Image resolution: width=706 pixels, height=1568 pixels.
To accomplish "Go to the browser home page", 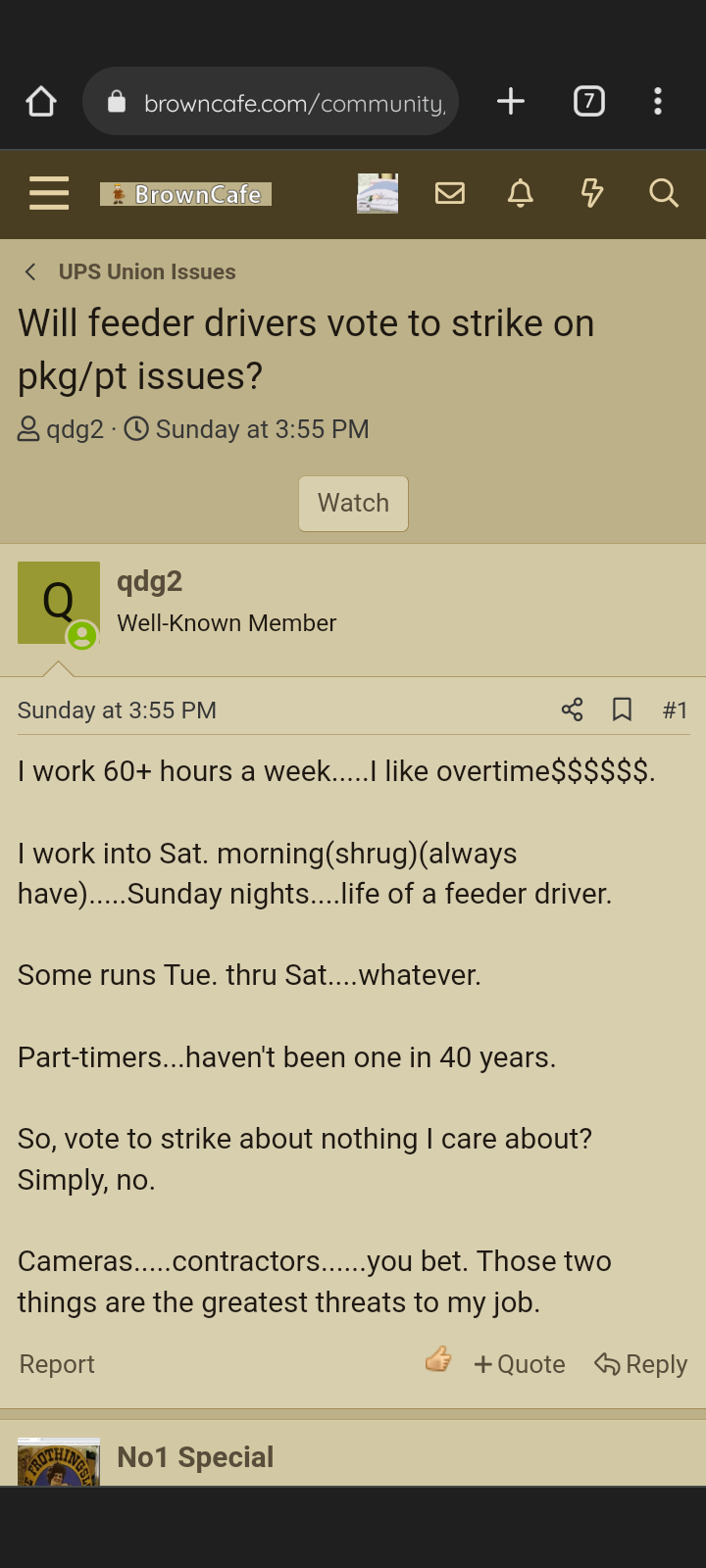I will pos(41,101).
